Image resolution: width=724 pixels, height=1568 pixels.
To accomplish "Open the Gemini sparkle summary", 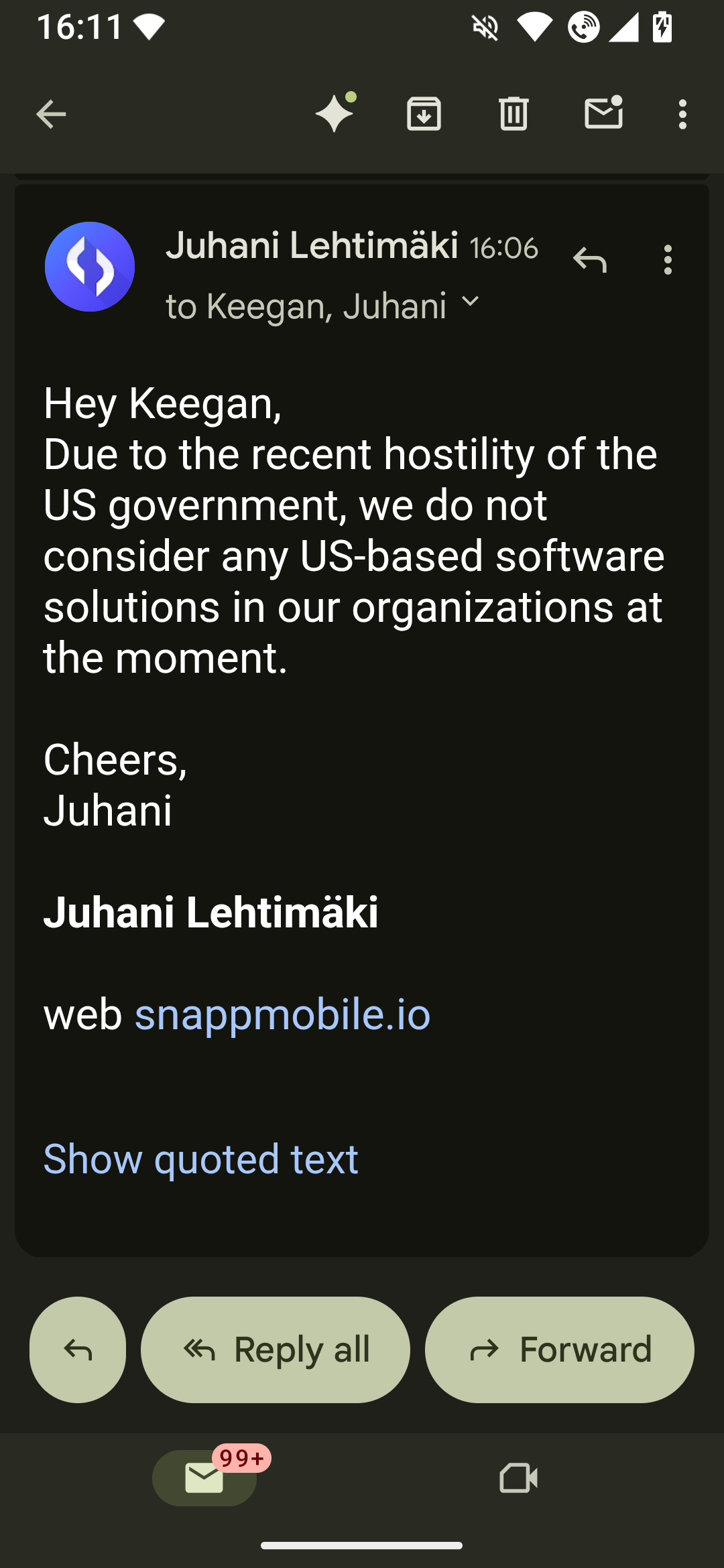I will (335, 113).
